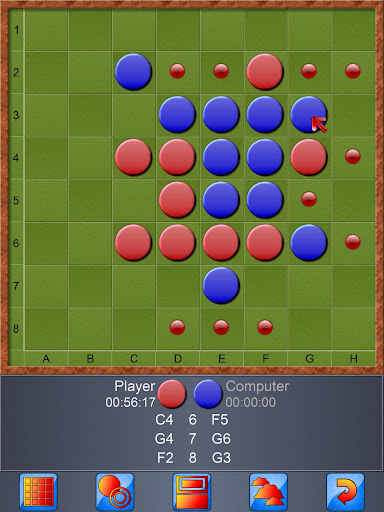This screenshot has height=512, width=384.
Task: Place a red piece on D8
Action: point(177,327)
